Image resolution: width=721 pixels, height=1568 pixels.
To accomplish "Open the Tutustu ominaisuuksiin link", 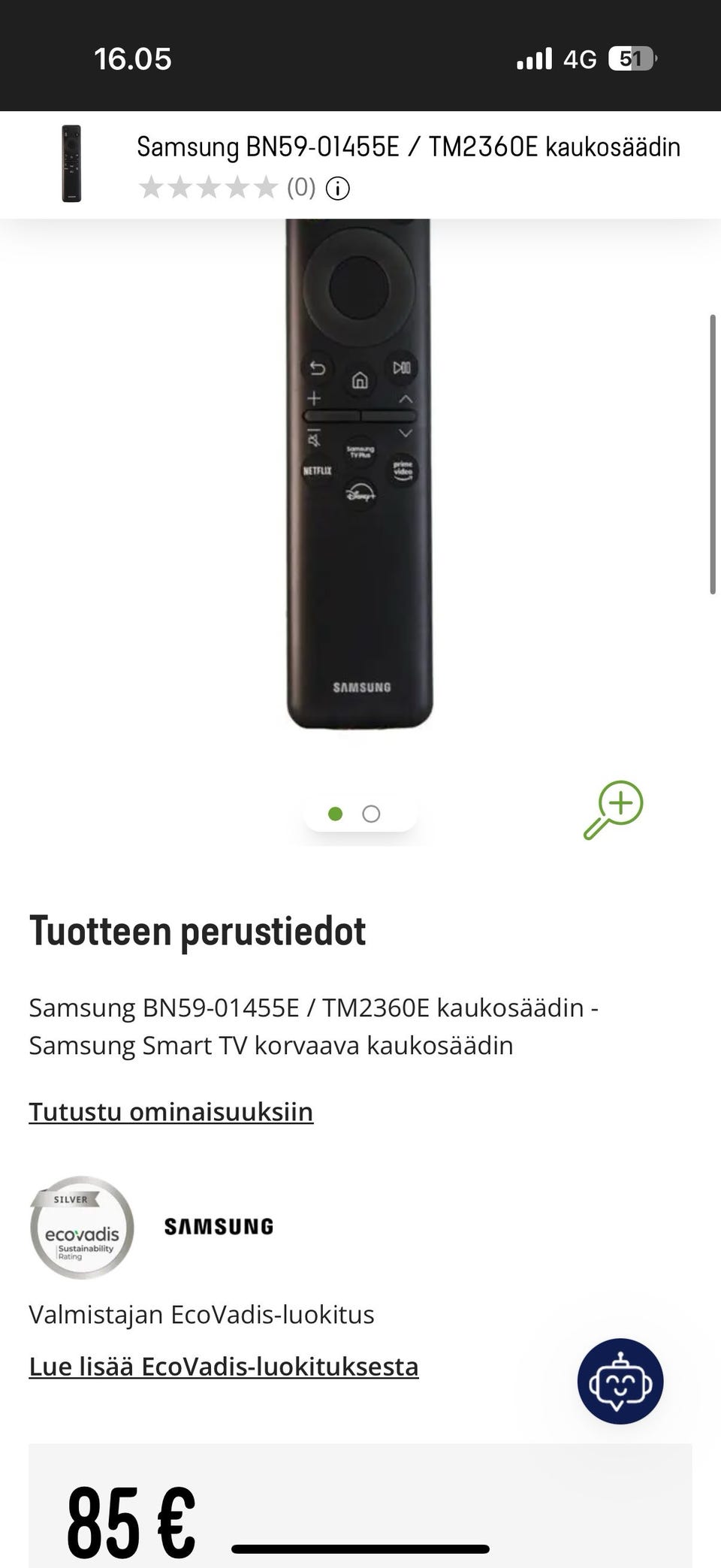I will [x=170, y=1111].
